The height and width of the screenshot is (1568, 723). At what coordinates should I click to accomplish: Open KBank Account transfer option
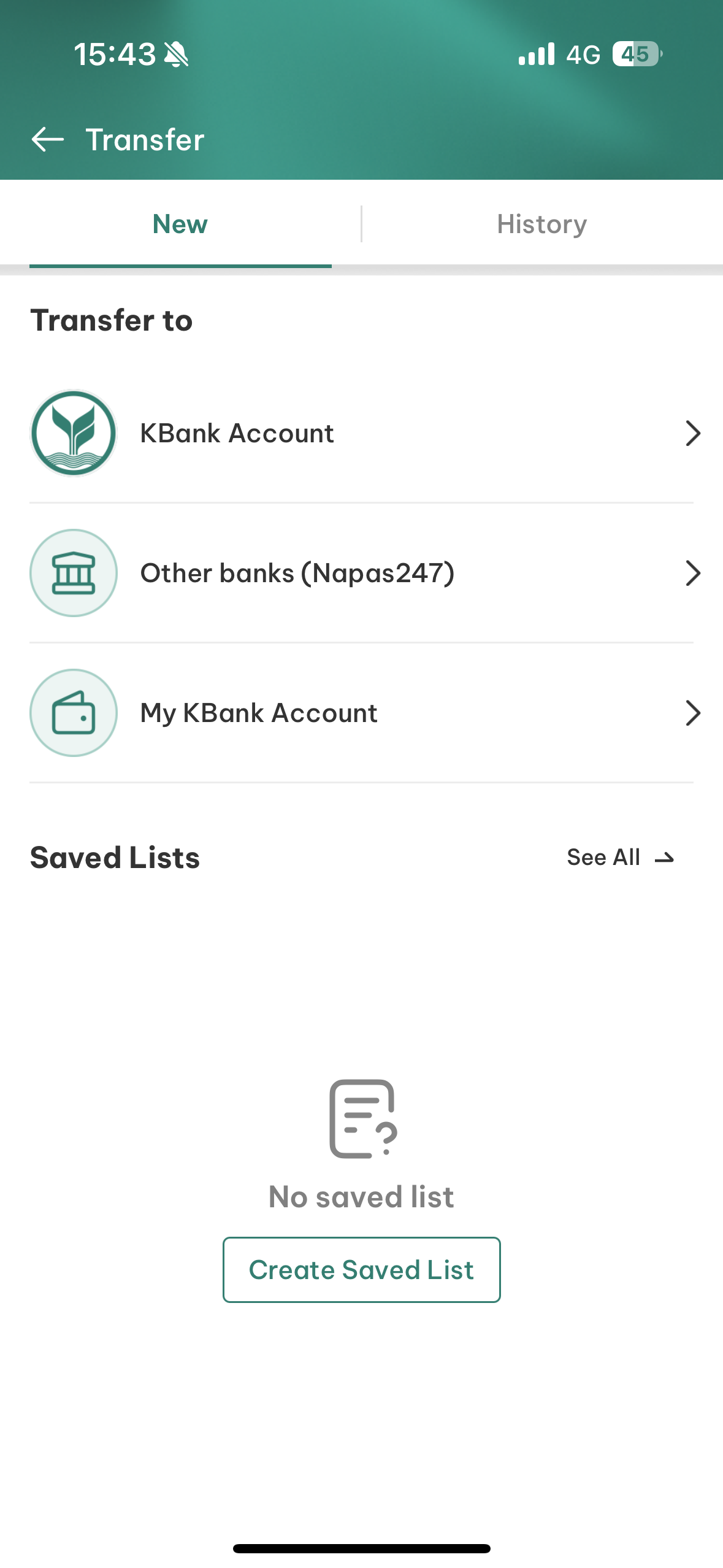coord(361,433)
